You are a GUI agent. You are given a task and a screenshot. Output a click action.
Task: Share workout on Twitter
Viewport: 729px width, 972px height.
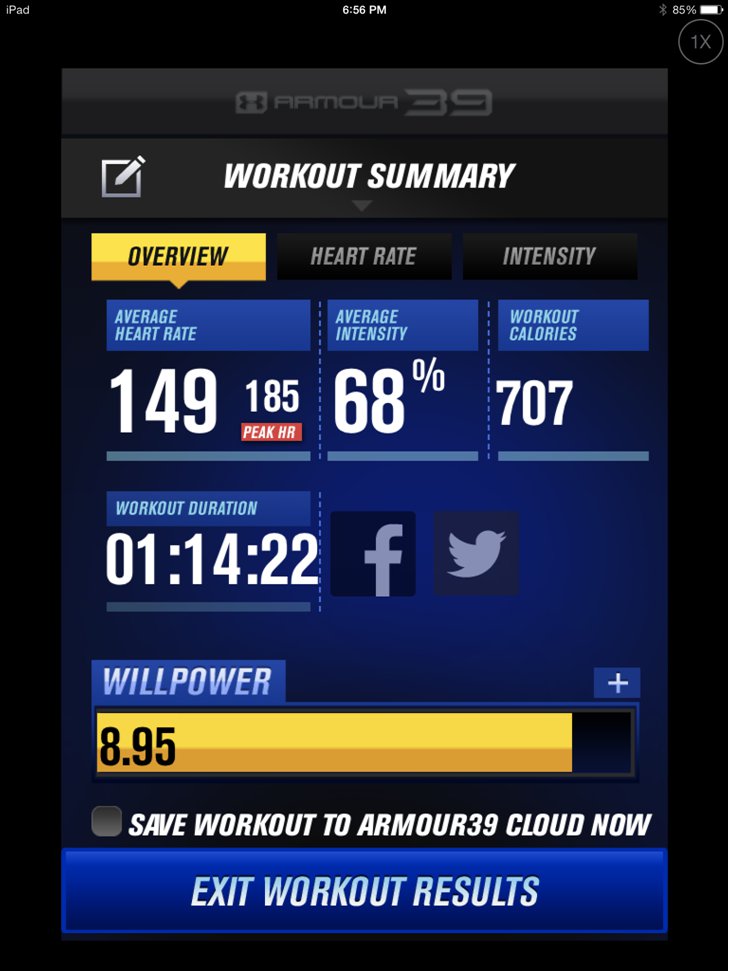pos(476,554)
